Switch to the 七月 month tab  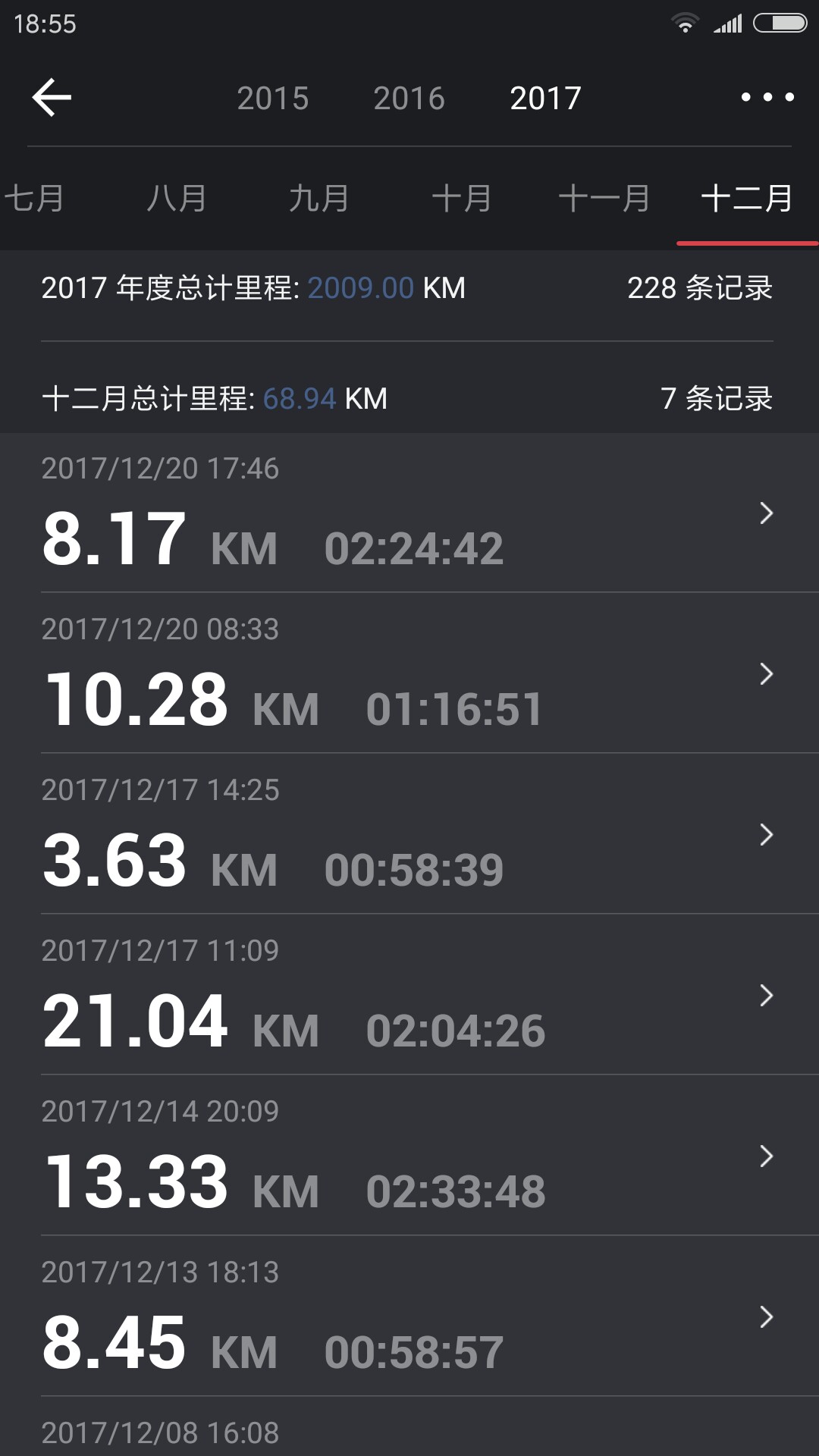pyautogui.click(x=34, y=199)
